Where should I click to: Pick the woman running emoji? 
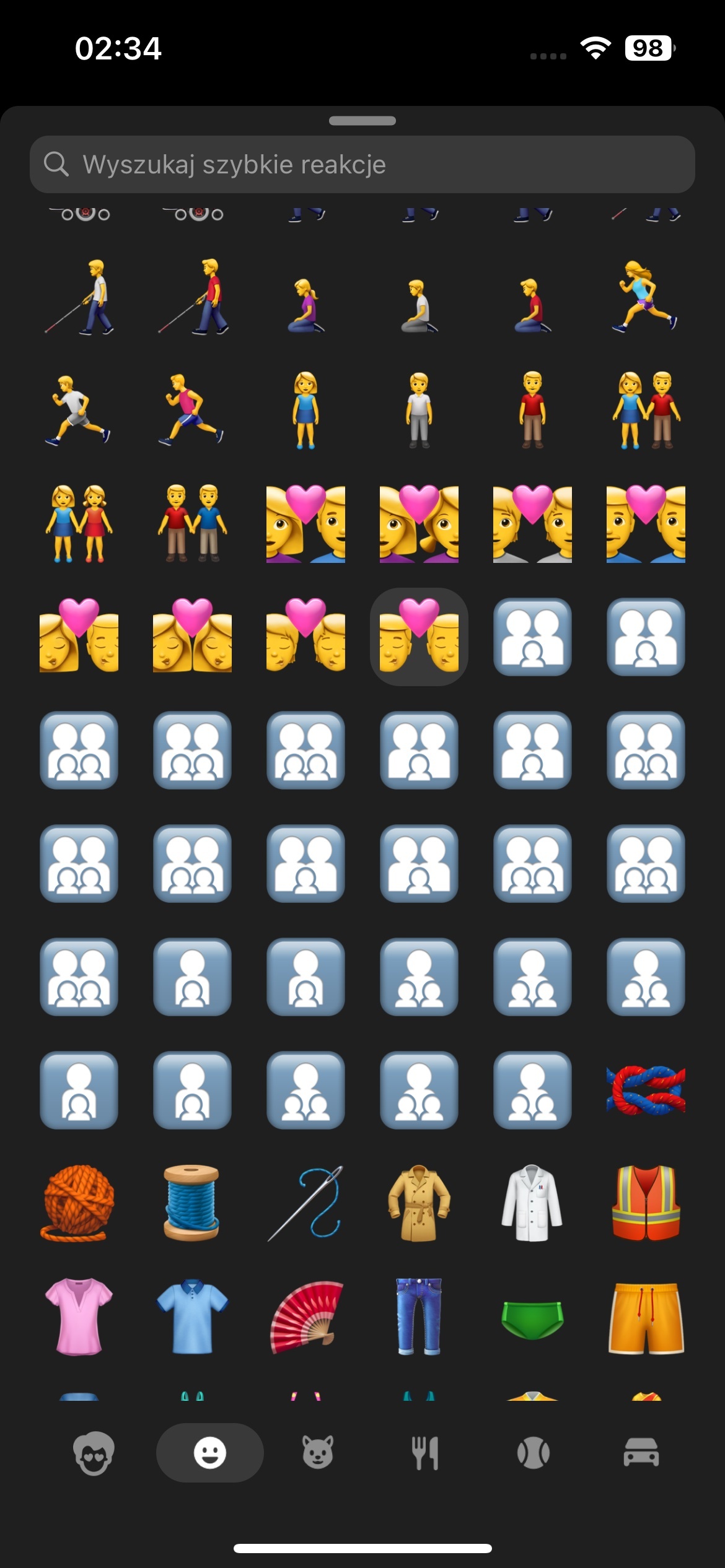[x=646, y=296]
